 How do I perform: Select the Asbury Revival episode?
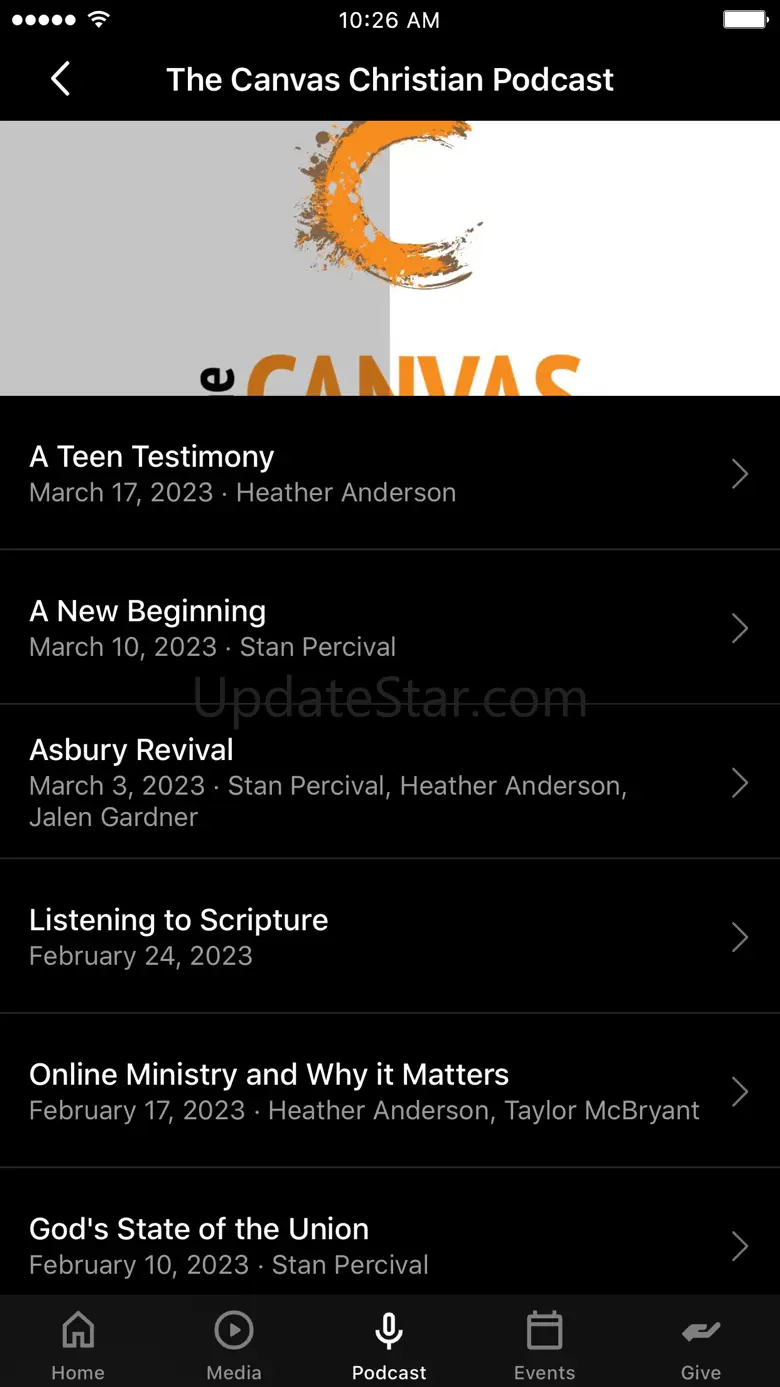389,781
